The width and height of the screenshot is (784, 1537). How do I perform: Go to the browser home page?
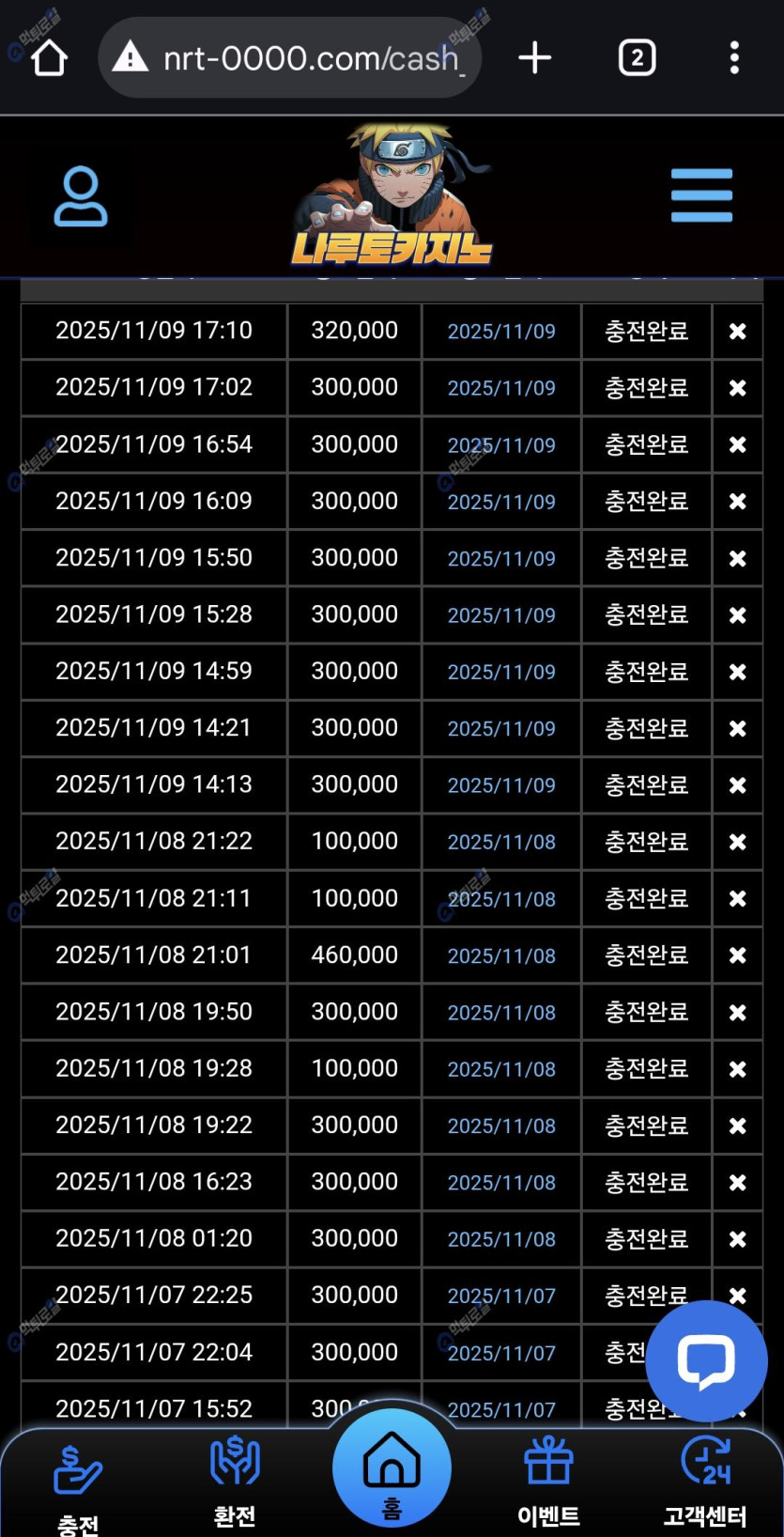click(x=49, y=58)
